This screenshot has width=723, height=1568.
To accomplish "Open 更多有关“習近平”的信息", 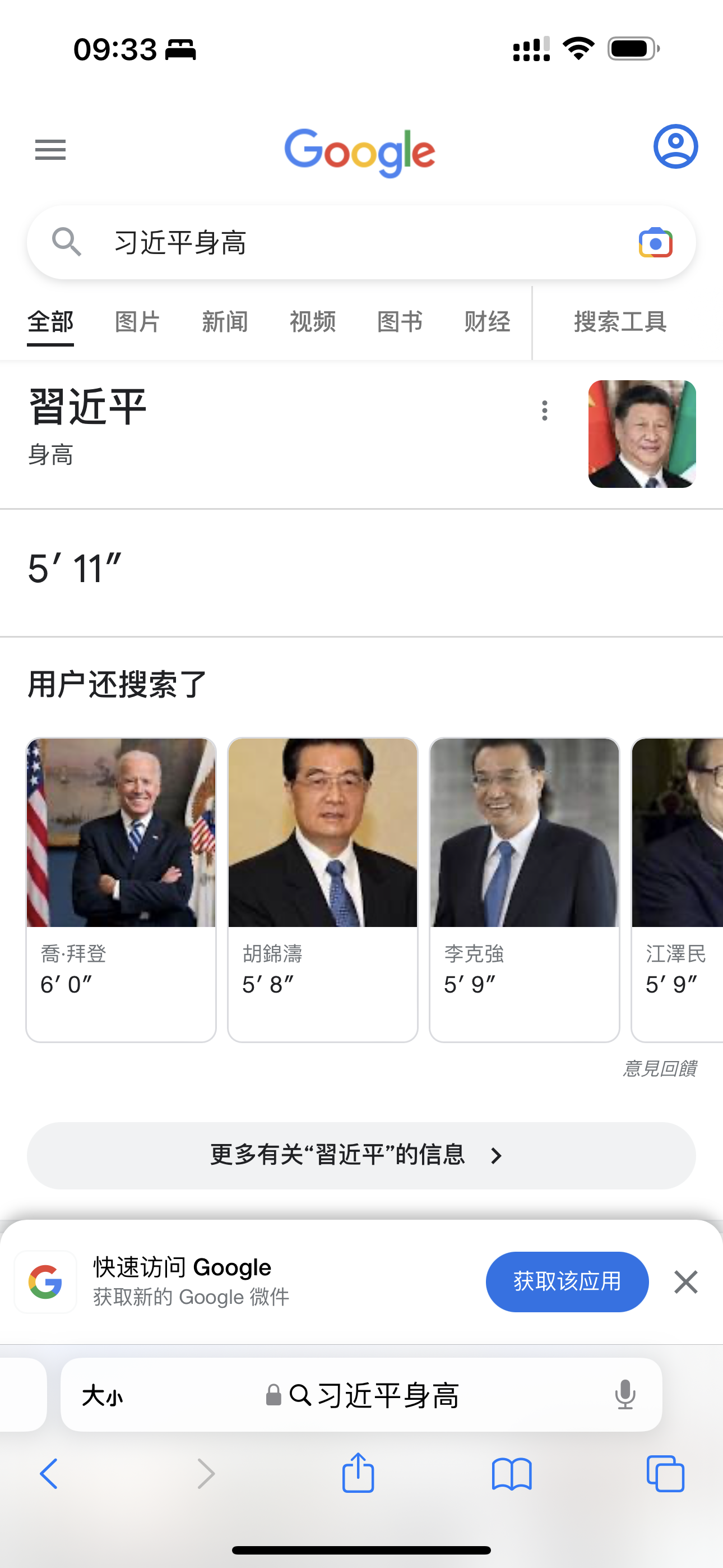I will point(361,1155).
